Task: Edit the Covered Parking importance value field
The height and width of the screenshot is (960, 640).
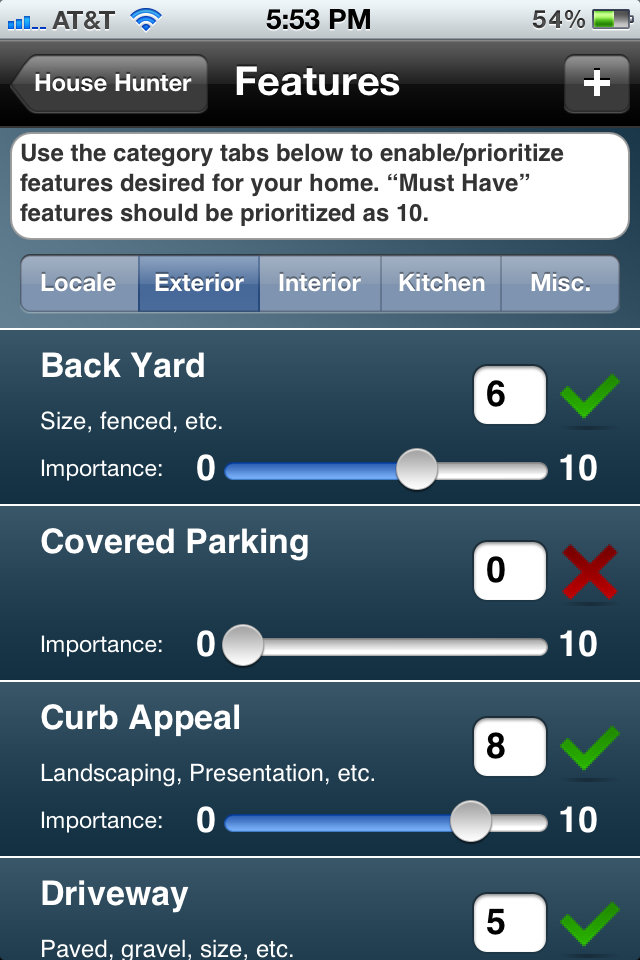Action: [x=509, y=571]
